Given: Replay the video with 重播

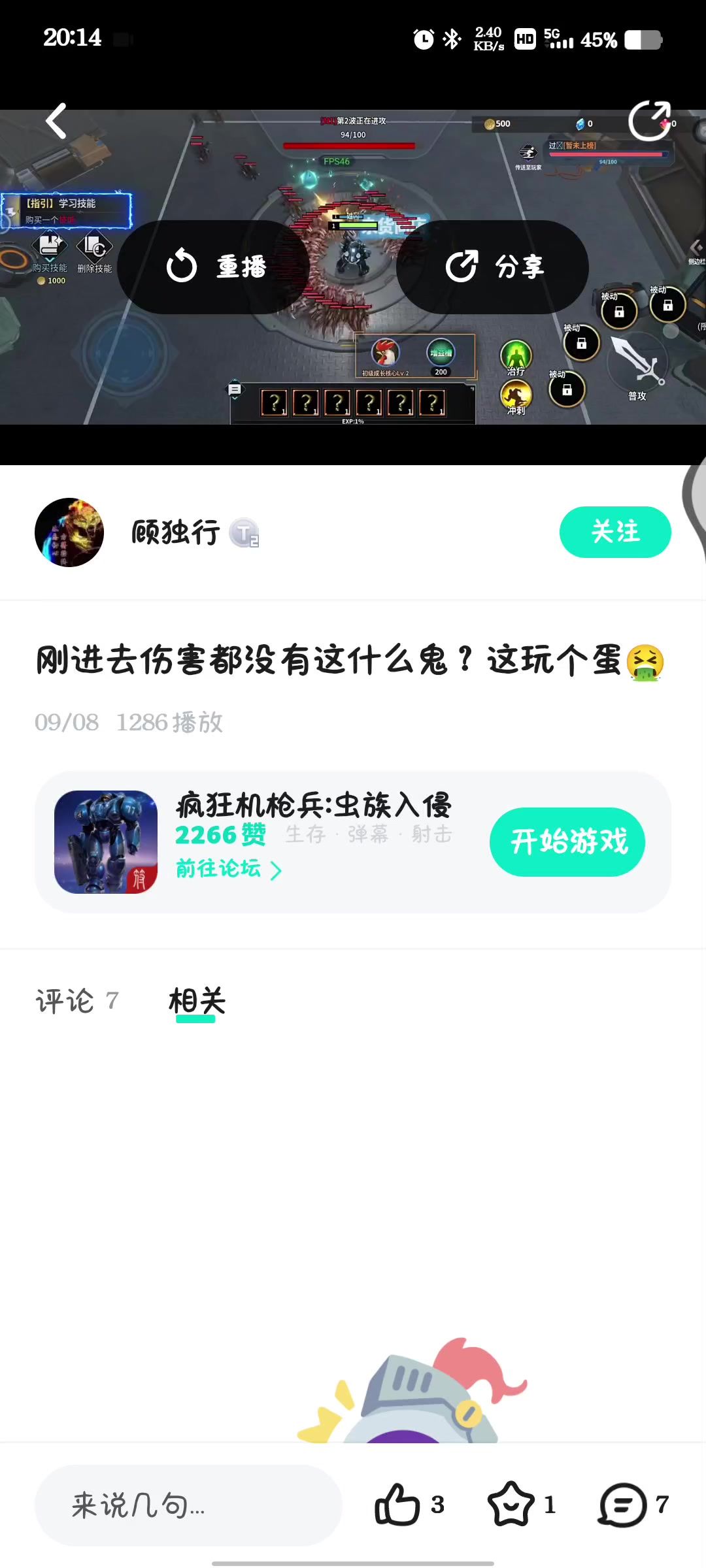Looking at the screenshot, I should tap(215, 267).
